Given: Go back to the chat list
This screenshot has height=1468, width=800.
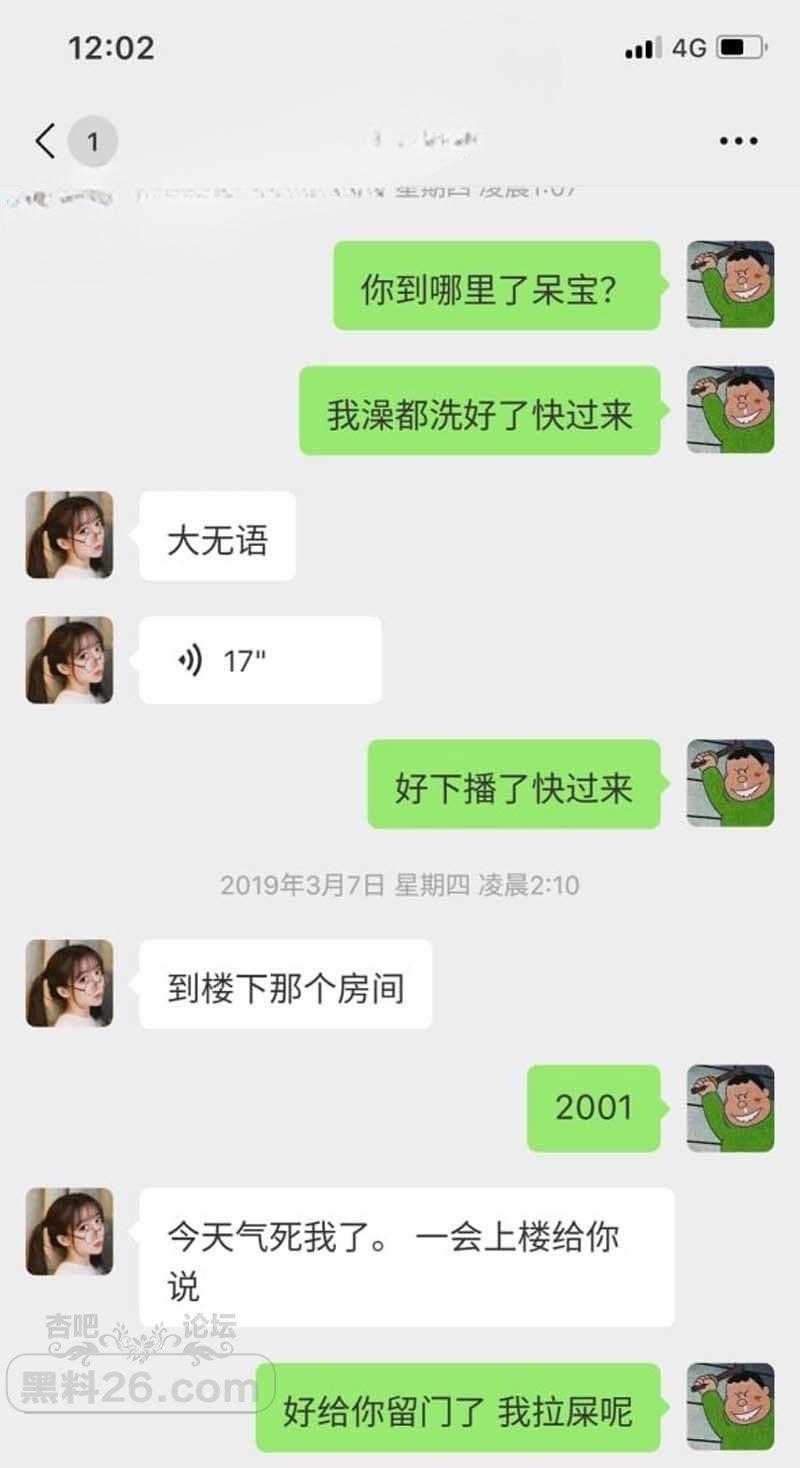Looking at the screenshot, I should 45,141.
